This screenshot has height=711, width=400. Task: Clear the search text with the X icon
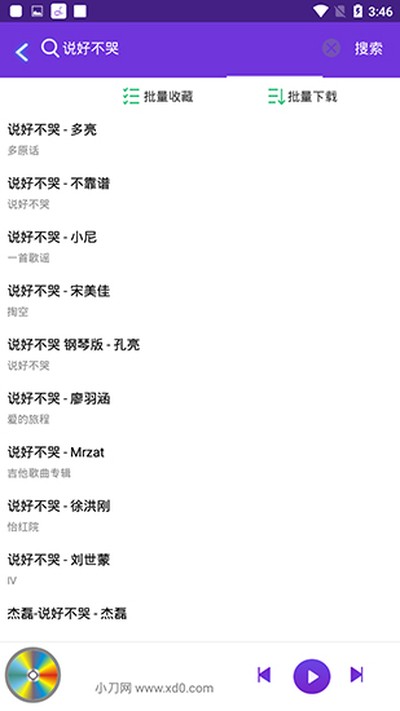tap(331, 48)
